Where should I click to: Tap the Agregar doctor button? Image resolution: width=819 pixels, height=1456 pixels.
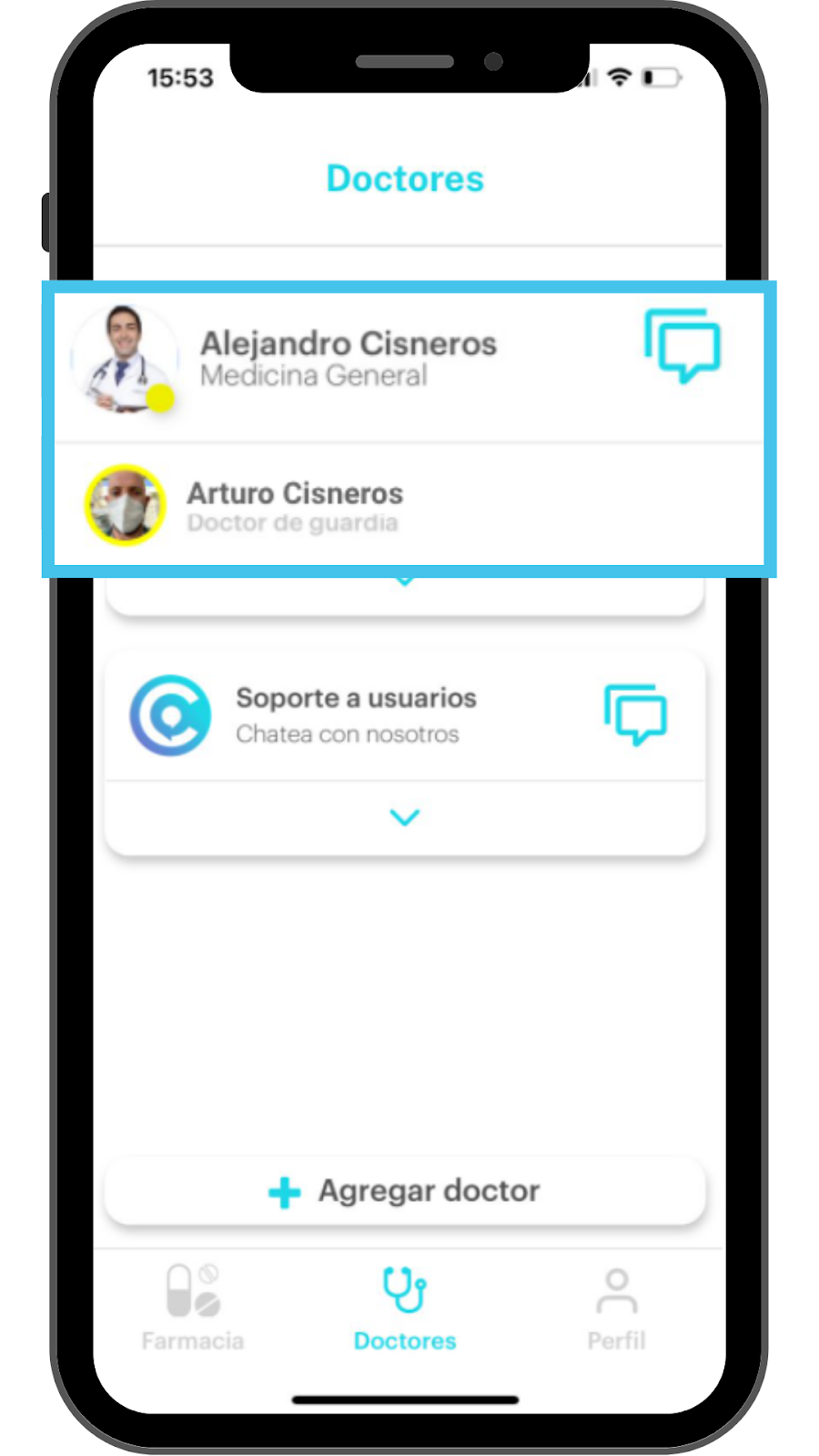point(405,1191)
